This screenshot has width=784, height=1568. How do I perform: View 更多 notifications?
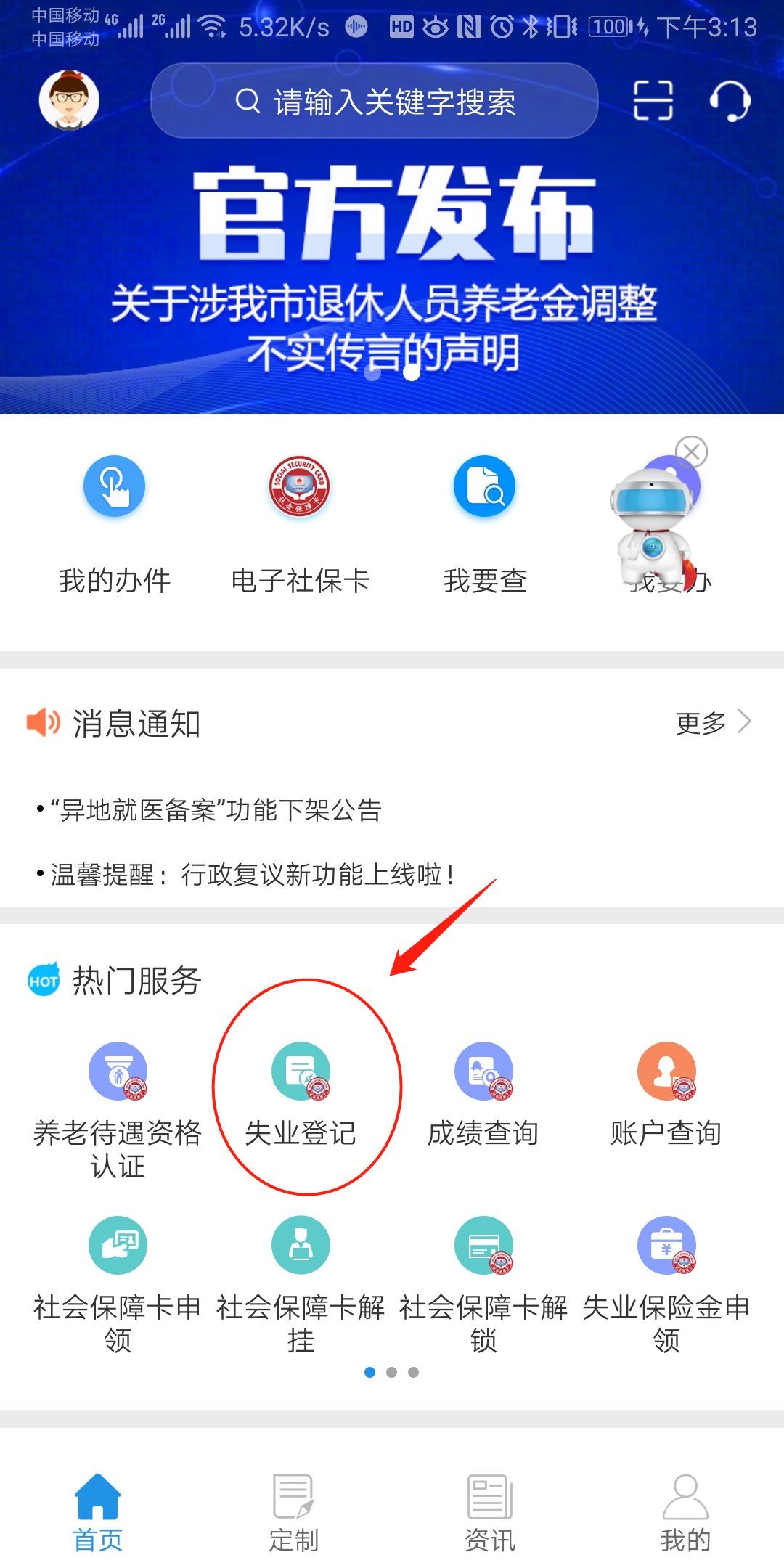(x=712, y=723)
